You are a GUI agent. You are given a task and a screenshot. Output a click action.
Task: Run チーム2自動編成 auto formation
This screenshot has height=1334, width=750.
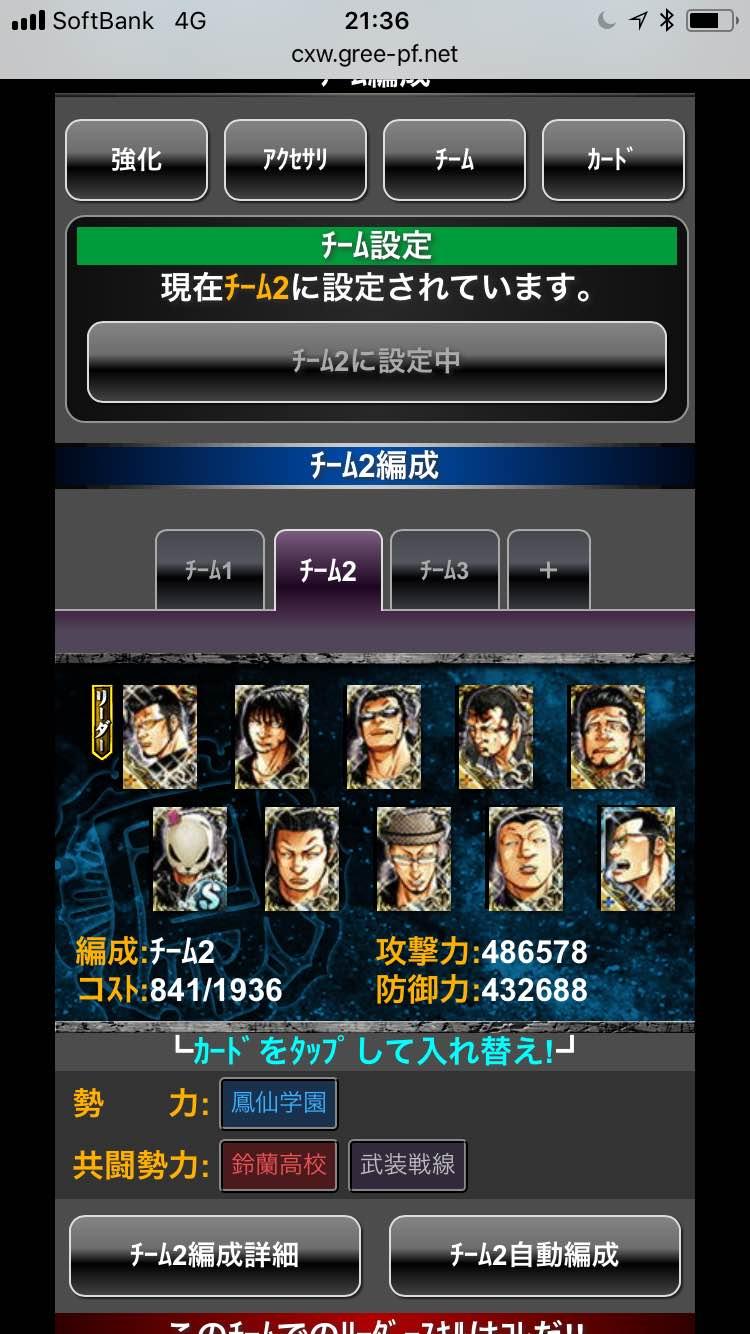534,1255
